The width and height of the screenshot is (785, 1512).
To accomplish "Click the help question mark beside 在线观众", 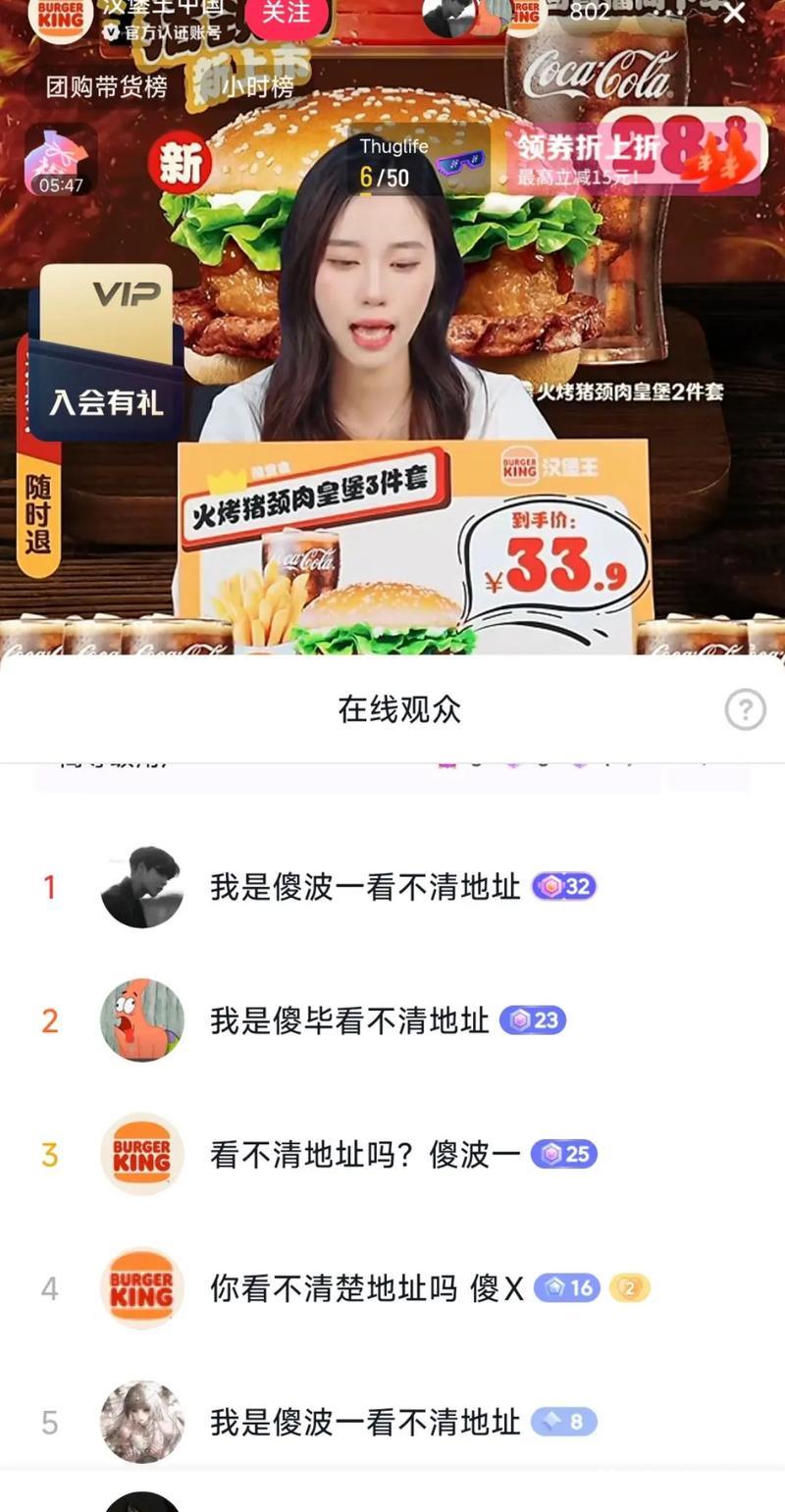I will (x=746, y=708).
